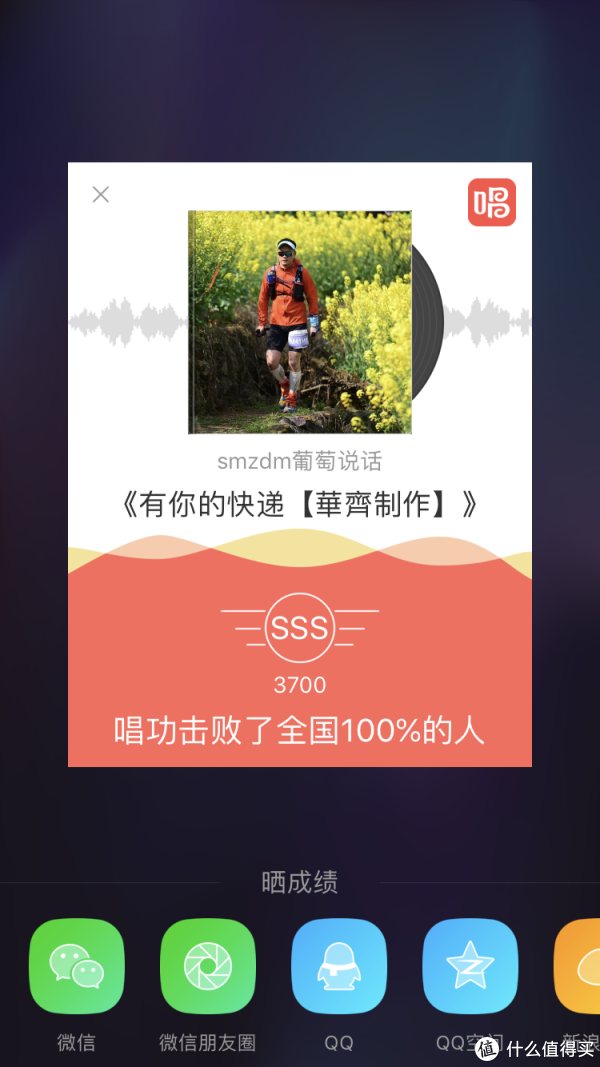Share to Sina Weibo (新浪)
Screen dimensions: 600x1067
click(577, 966)
